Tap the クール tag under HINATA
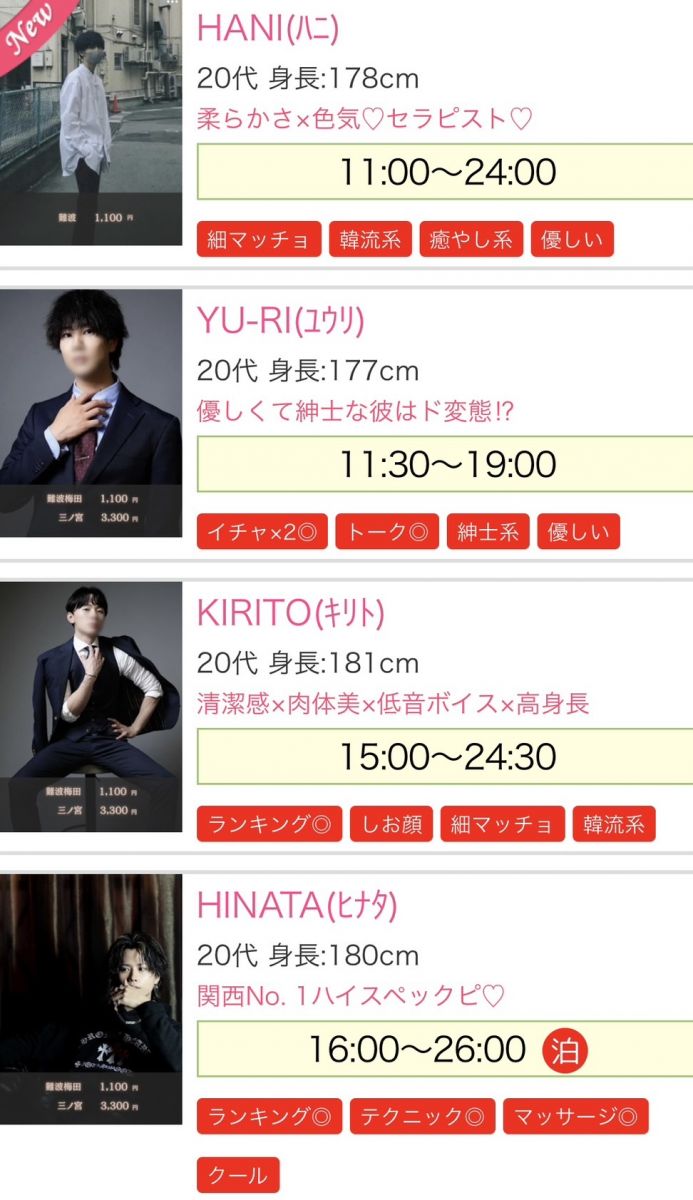693x1200 pixels. (238, 1176)
